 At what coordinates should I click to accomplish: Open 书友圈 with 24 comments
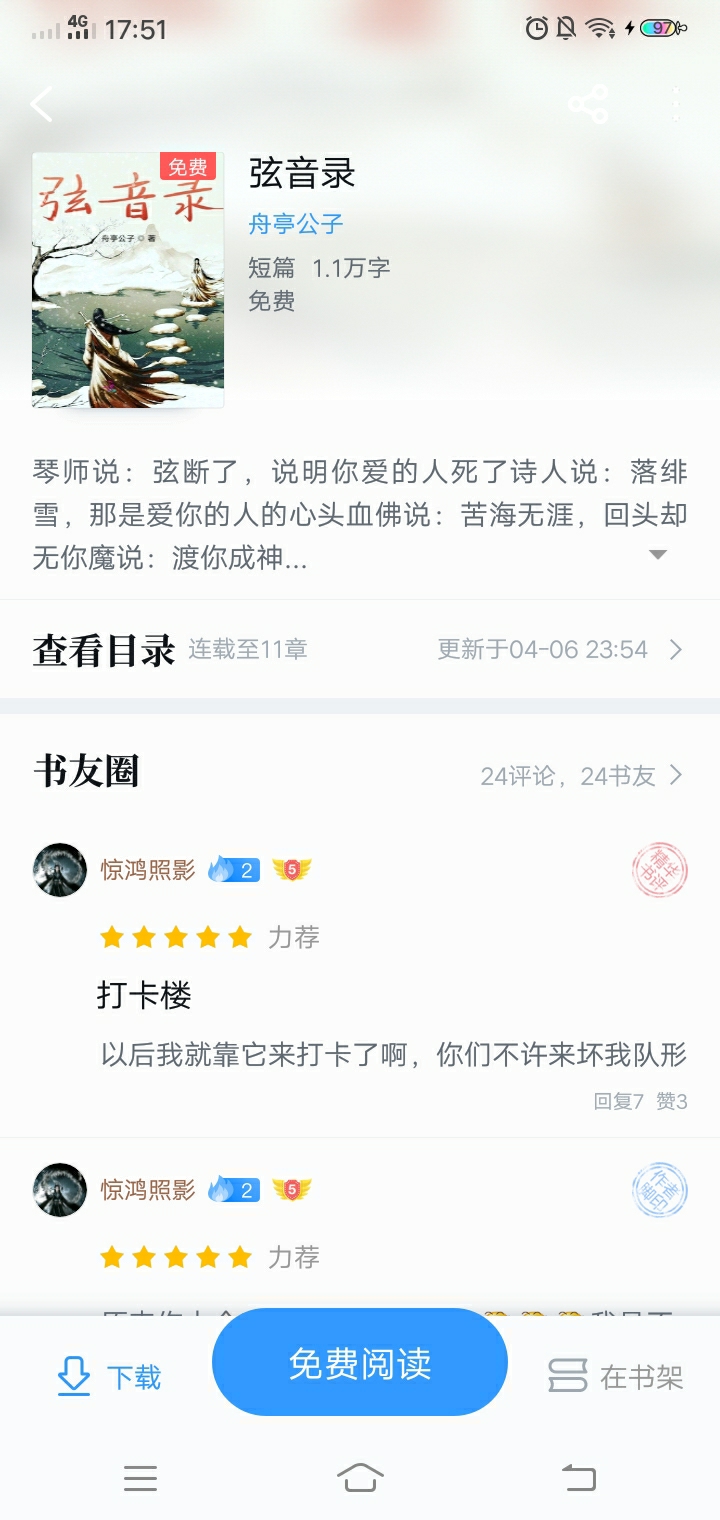[582, 776]
